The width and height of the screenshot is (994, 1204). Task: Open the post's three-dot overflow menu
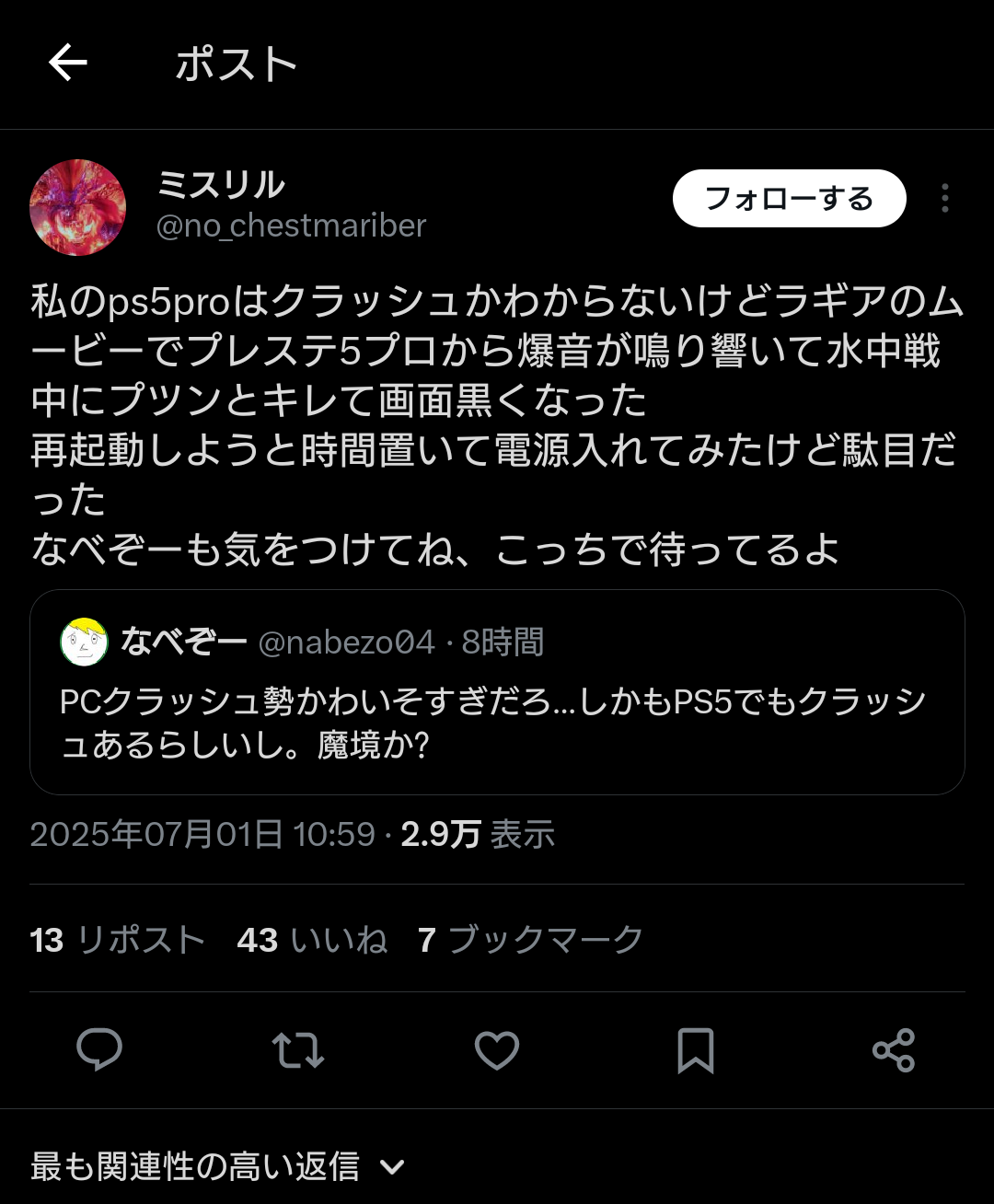point(945,198)
